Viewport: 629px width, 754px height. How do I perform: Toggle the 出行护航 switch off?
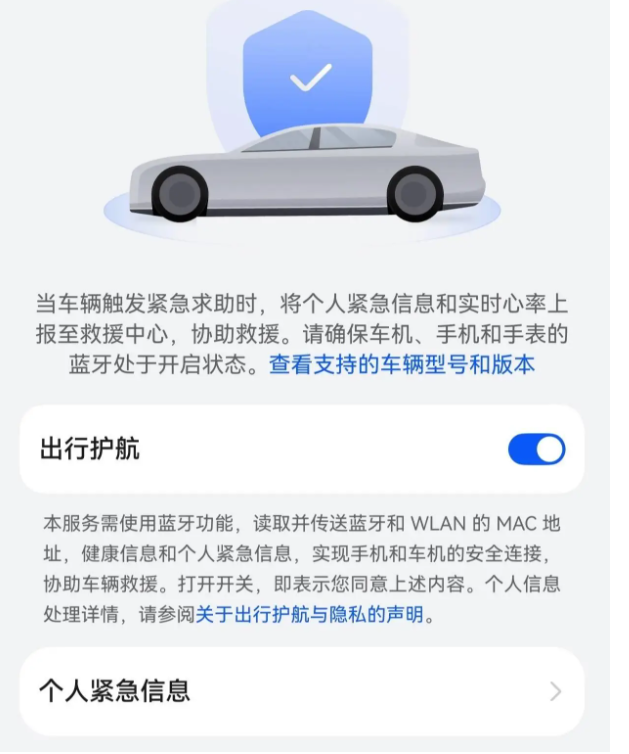536,450
